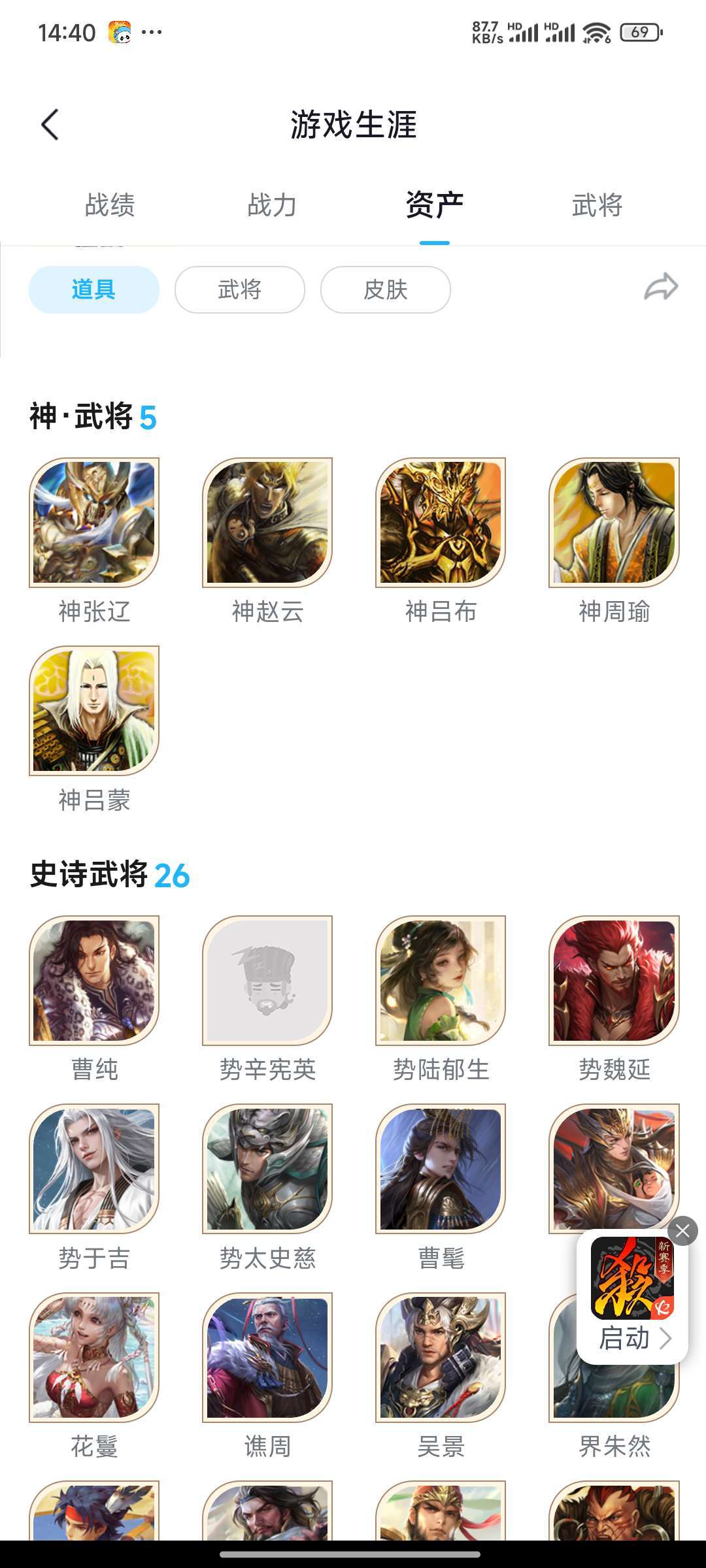
Task: Switch to the 武将 tab at top
Action: (596, 205)
